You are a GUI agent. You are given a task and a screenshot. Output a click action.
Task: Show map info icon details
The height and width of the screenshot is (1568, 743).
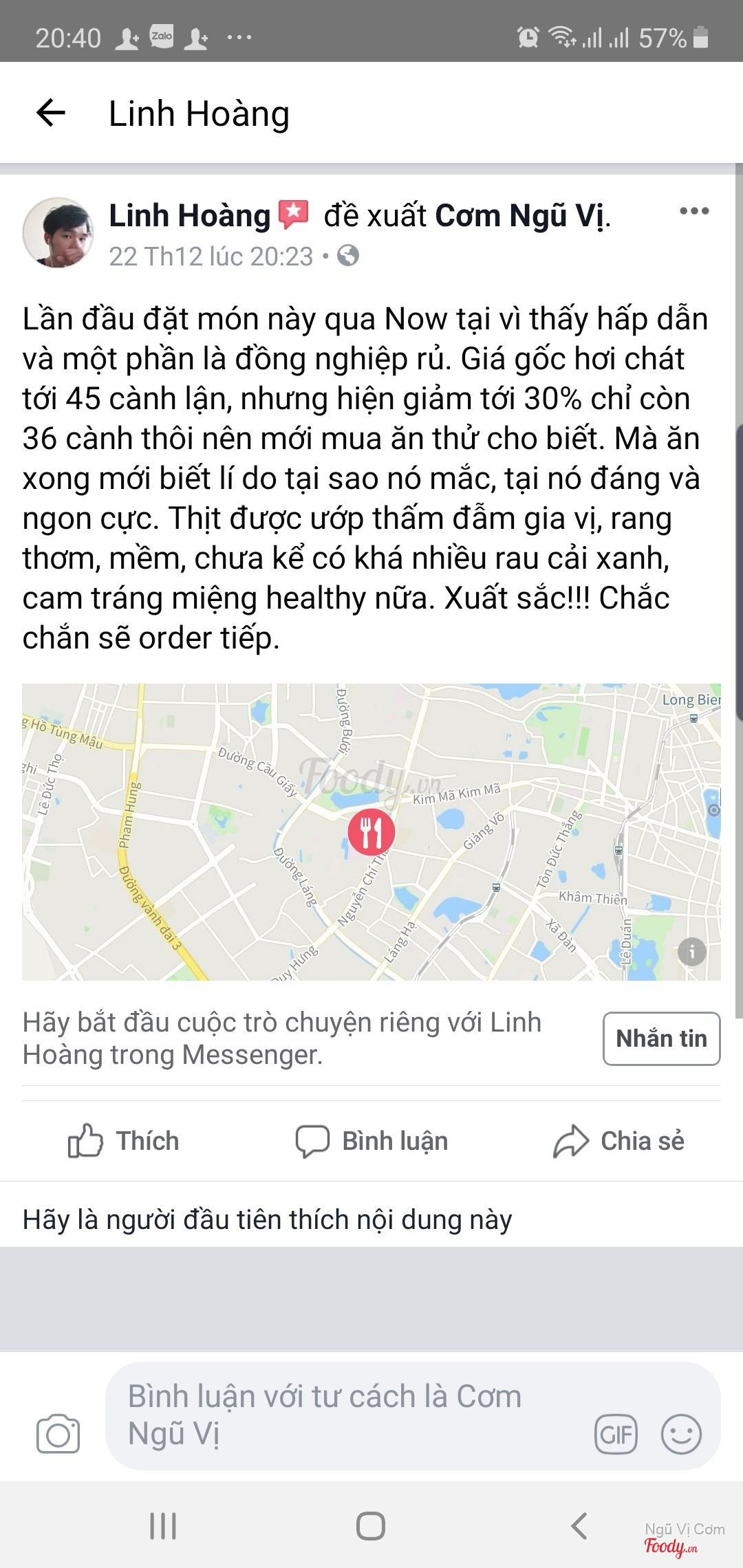[x=691, y=952]
